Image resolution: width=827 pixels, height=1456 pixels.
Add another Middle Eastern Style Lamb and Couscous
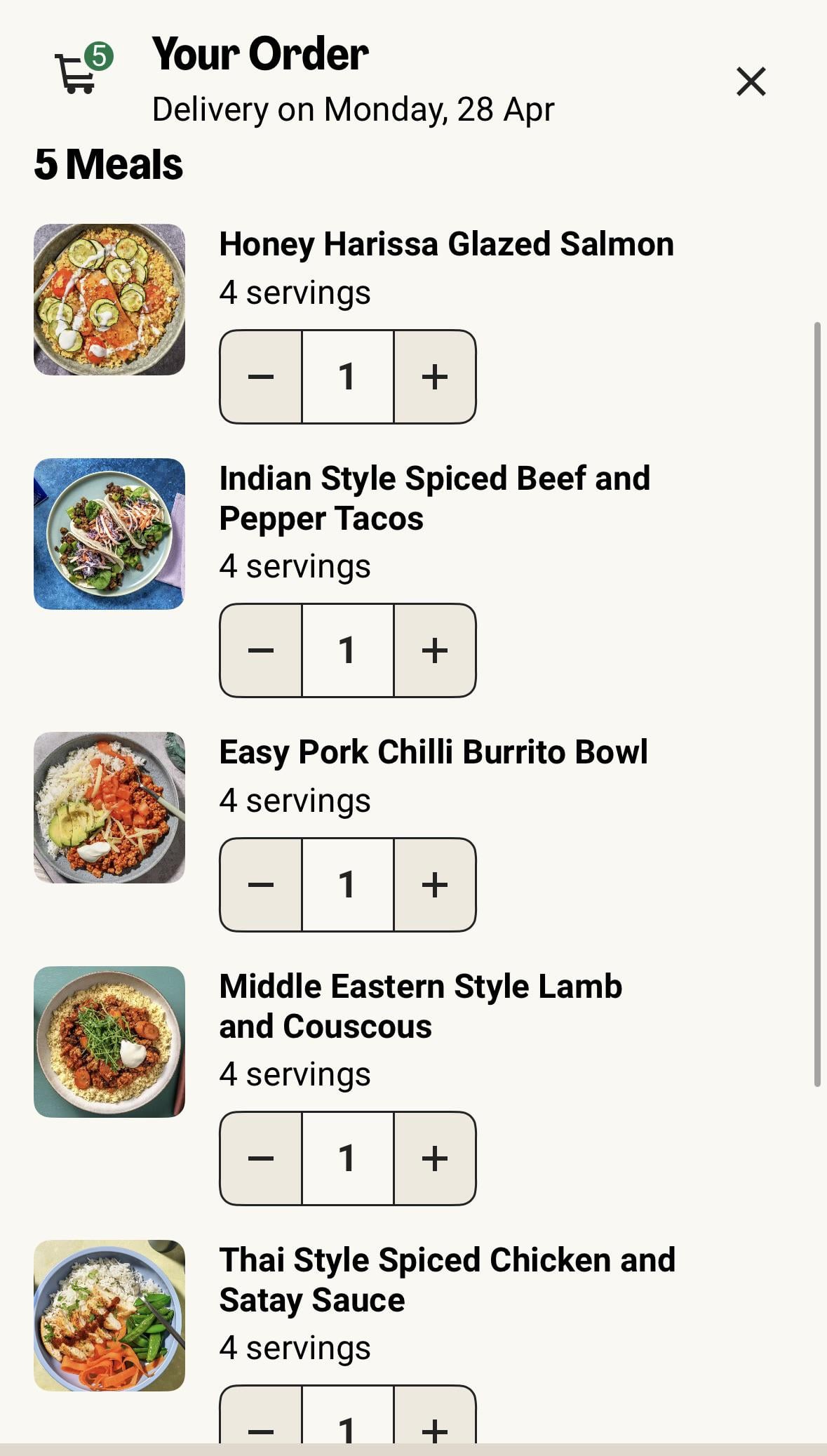[x=435, y=1158]
